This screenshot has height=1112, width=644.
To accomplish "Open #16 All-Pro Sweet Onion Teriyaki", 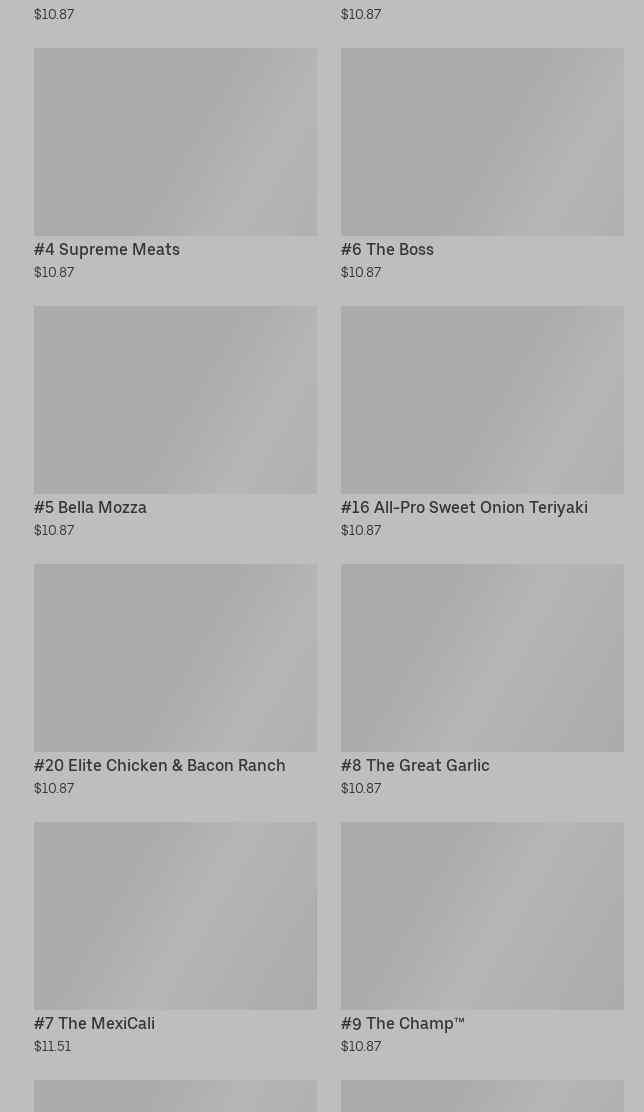I will [x=482, y=422].
